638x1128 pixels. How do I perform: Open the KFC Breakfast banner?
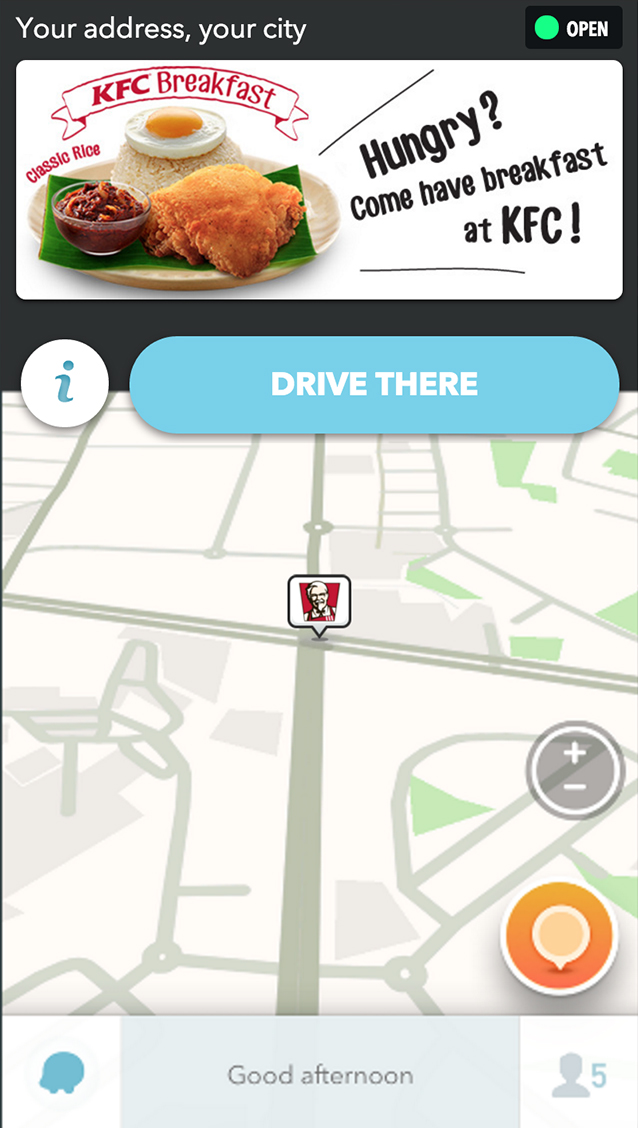click(x=319, y=180)
